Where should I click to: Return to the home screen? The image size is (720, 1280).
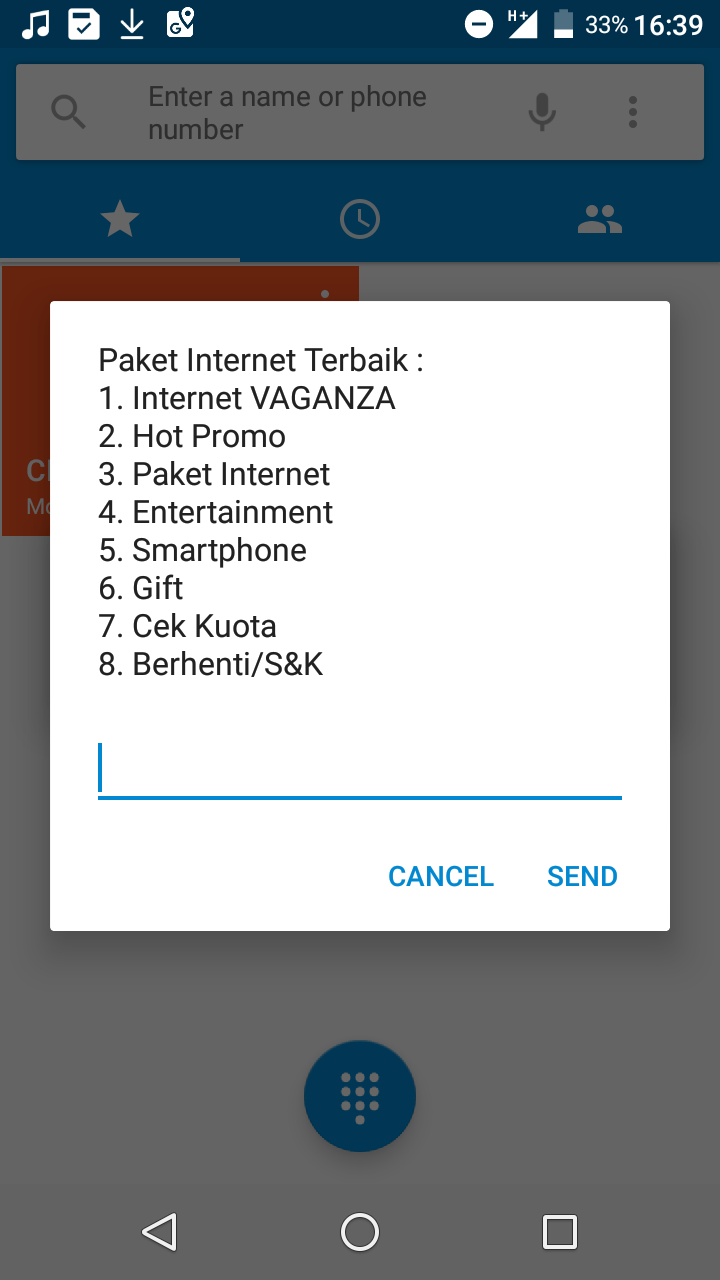(360, 1232)
